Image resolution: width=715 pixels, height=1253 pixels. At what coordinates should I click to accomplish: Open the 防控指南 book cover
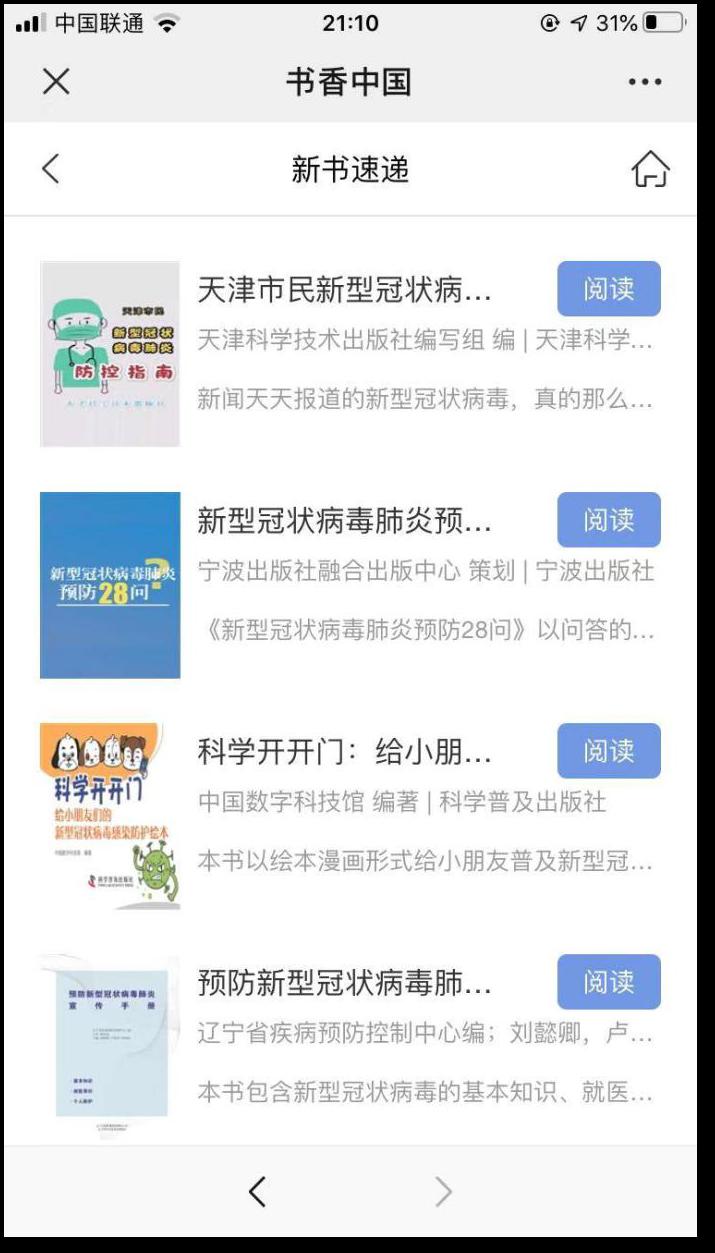coord(110,354)
